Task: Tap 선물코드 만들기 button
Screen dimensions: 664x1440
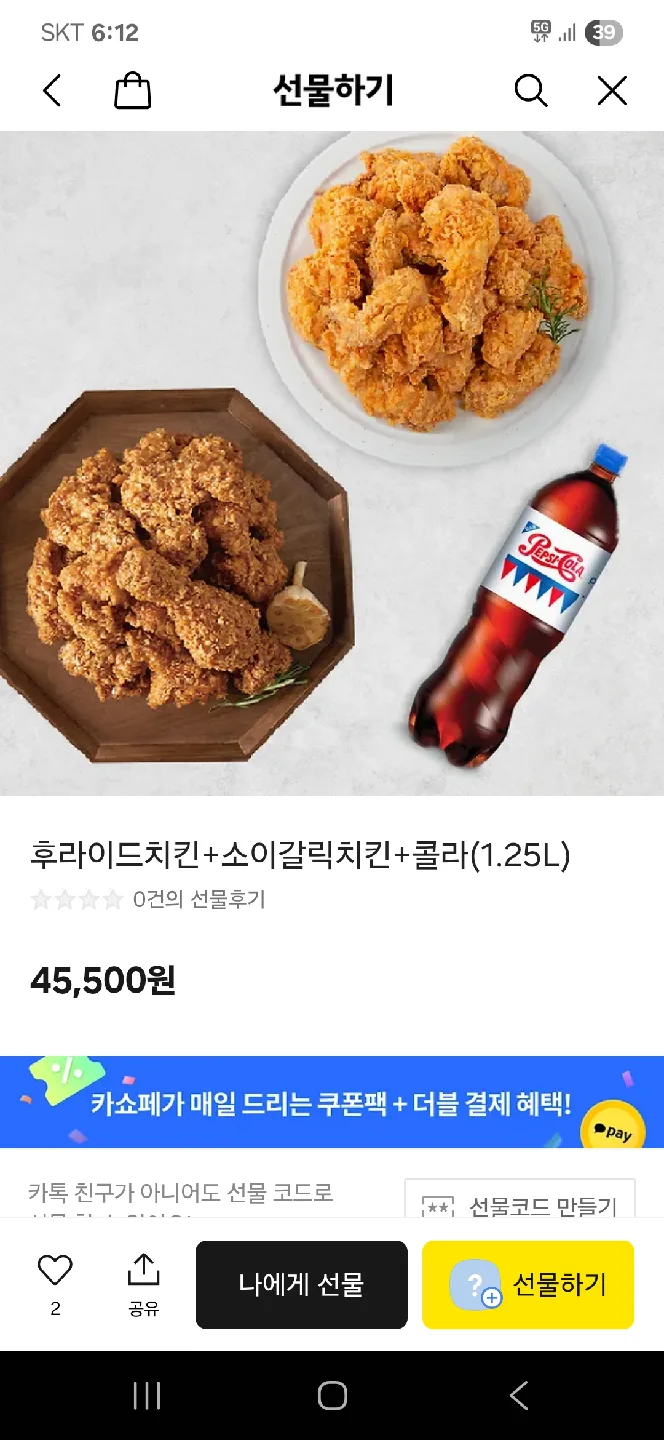Action: tap(520, 1203)
